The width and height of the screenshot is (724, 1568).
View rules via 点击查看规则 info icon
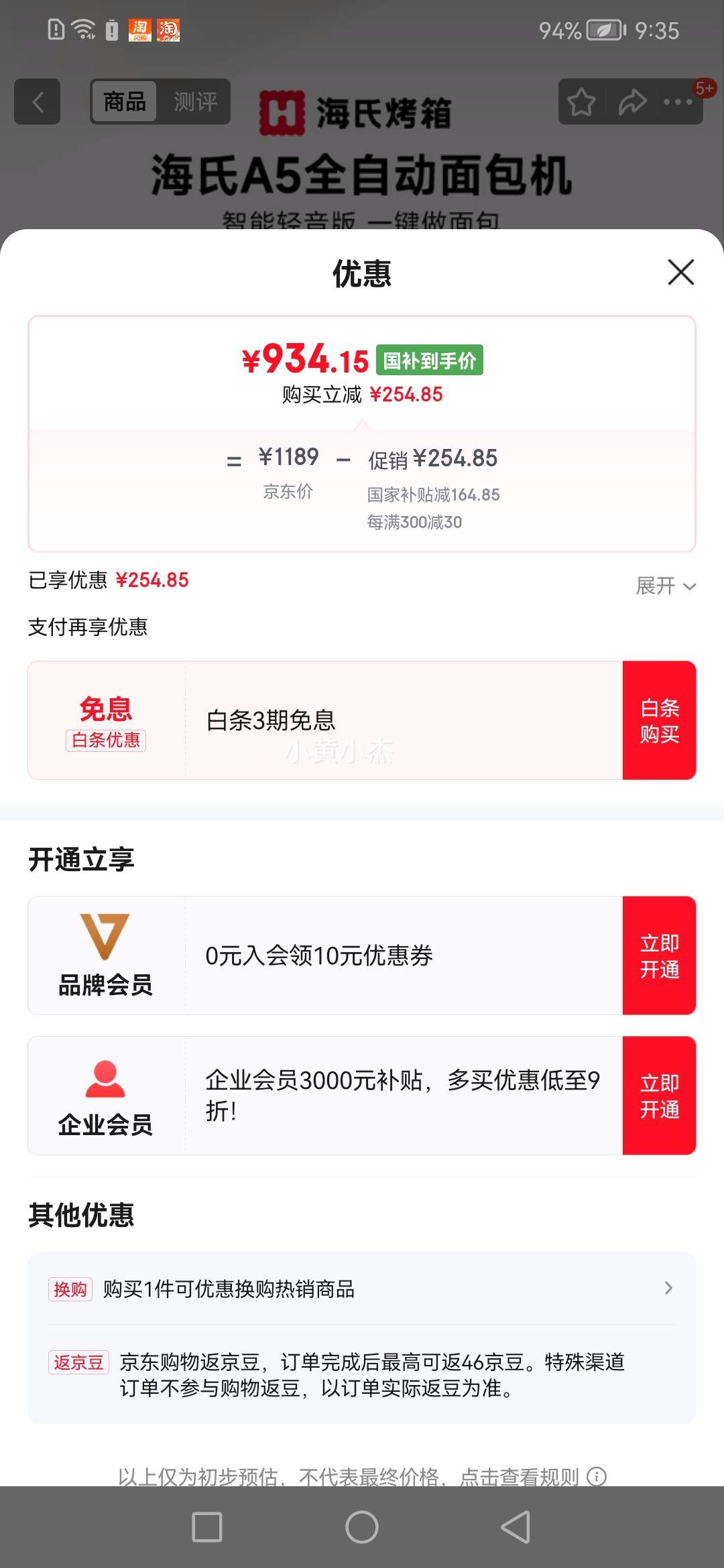pyautogui.click(x=597, y=1476)
